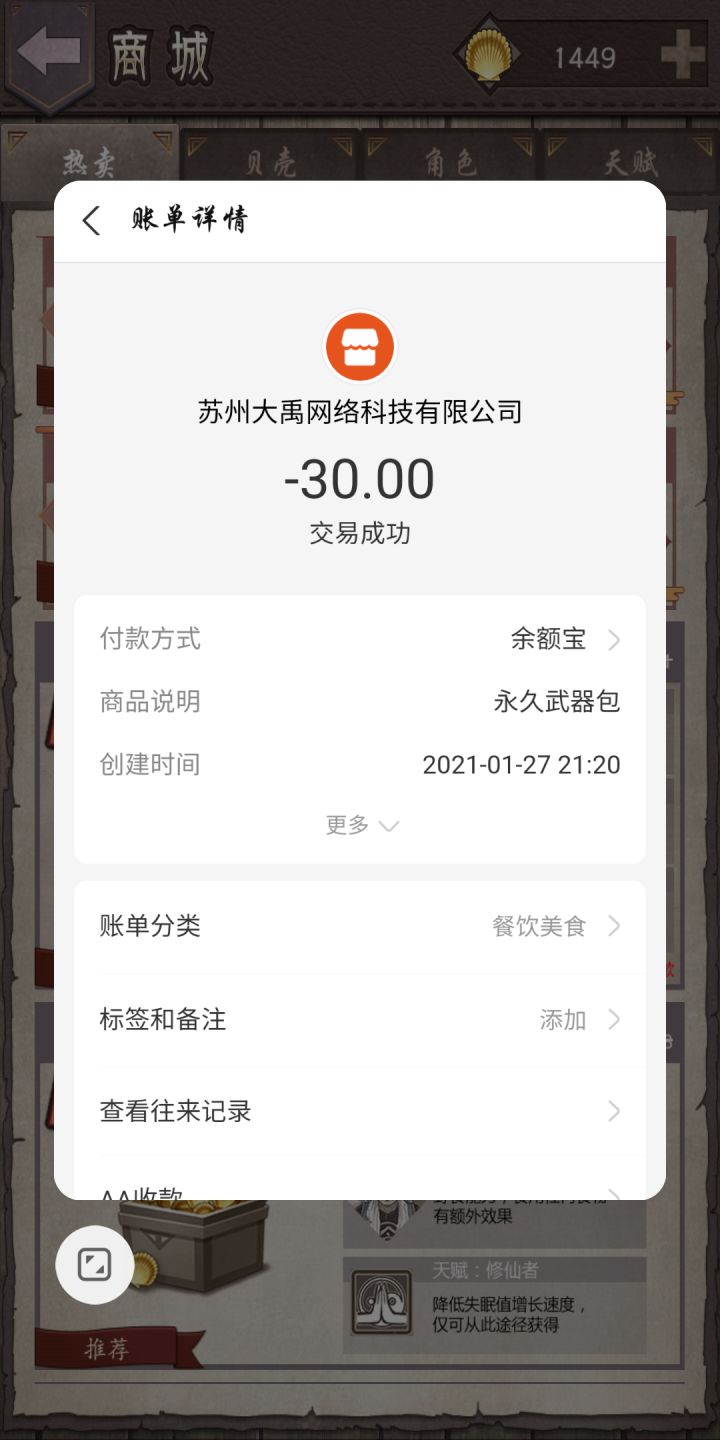This screenshot has width=720, height=1440.
Task: Expand the 更多 section for transaction details
Action: [x=362, y=825]
